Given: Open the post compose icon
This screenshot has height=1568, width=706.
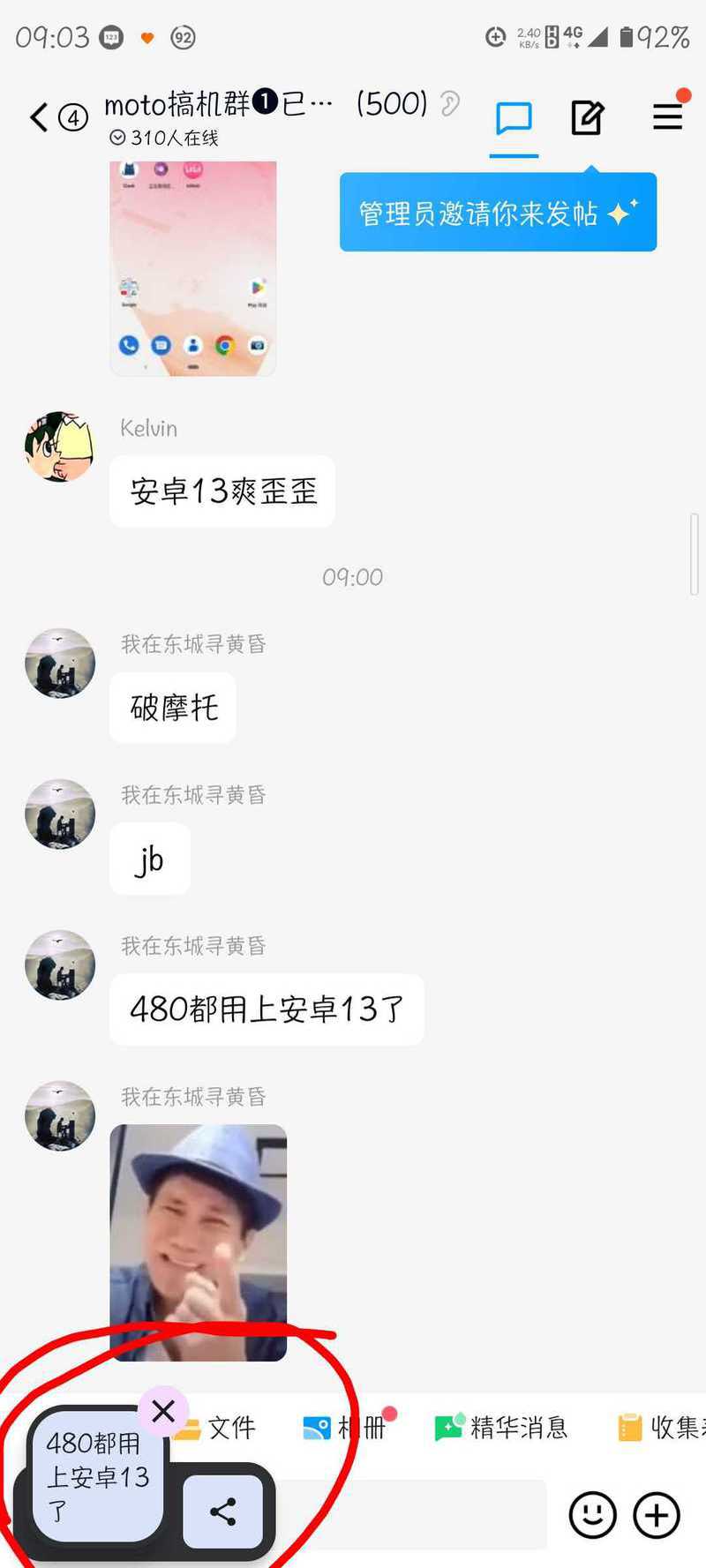Looking at the screenshot, I should 587,117.
